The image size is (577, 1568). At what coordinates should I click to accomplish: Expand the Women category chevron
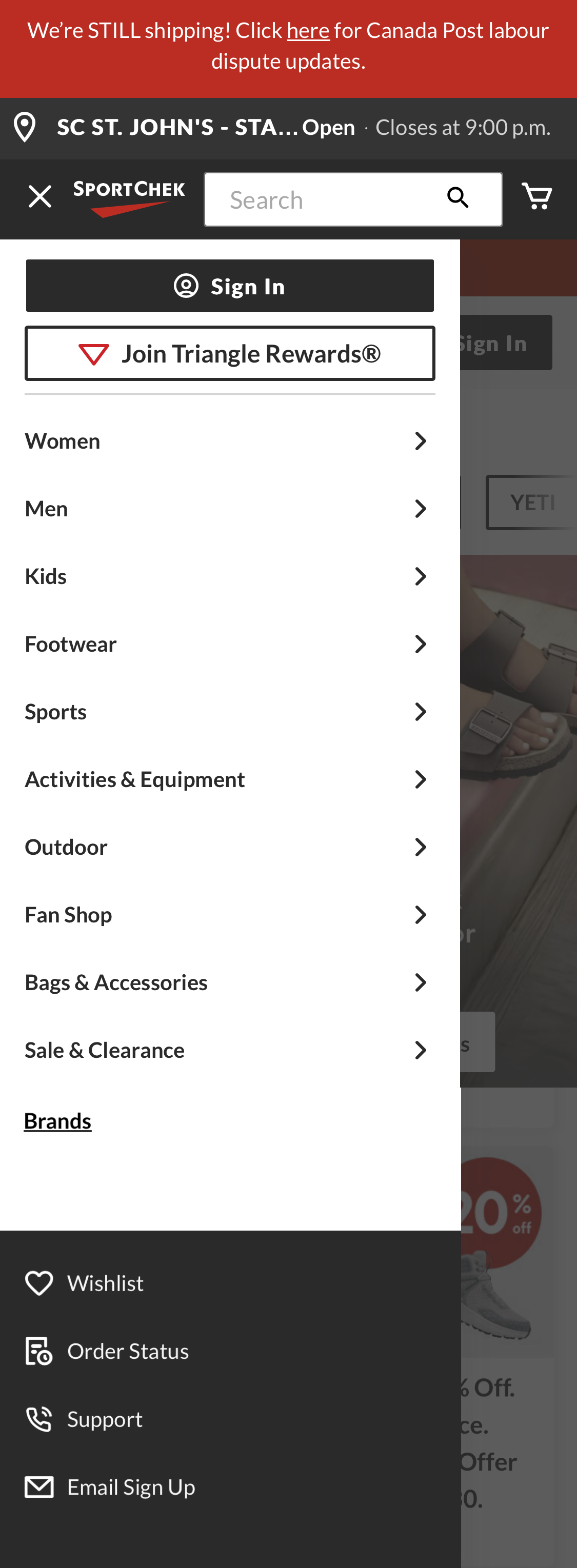421,441
